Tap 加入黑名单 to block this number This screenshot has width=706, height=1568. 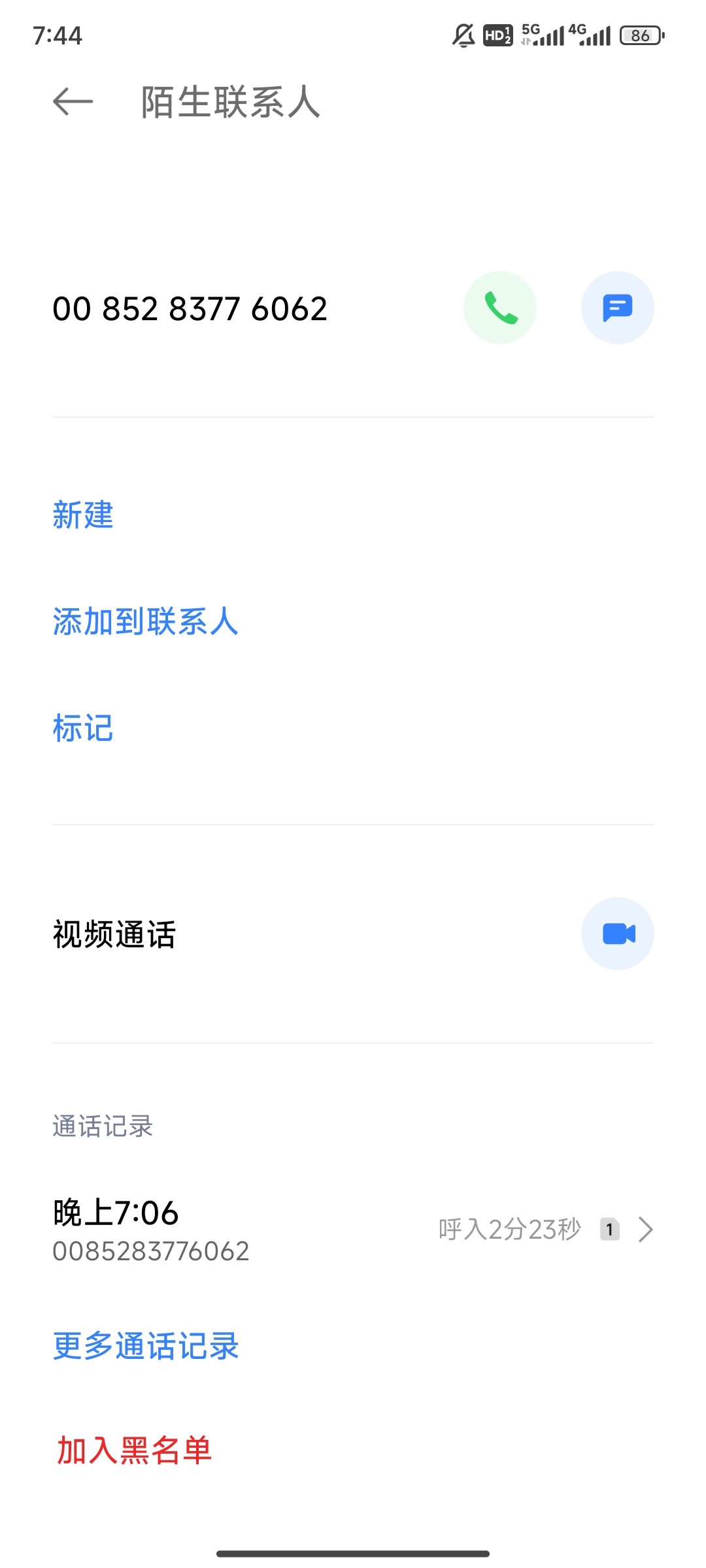pyautogui.click(x=134, y=1450)
